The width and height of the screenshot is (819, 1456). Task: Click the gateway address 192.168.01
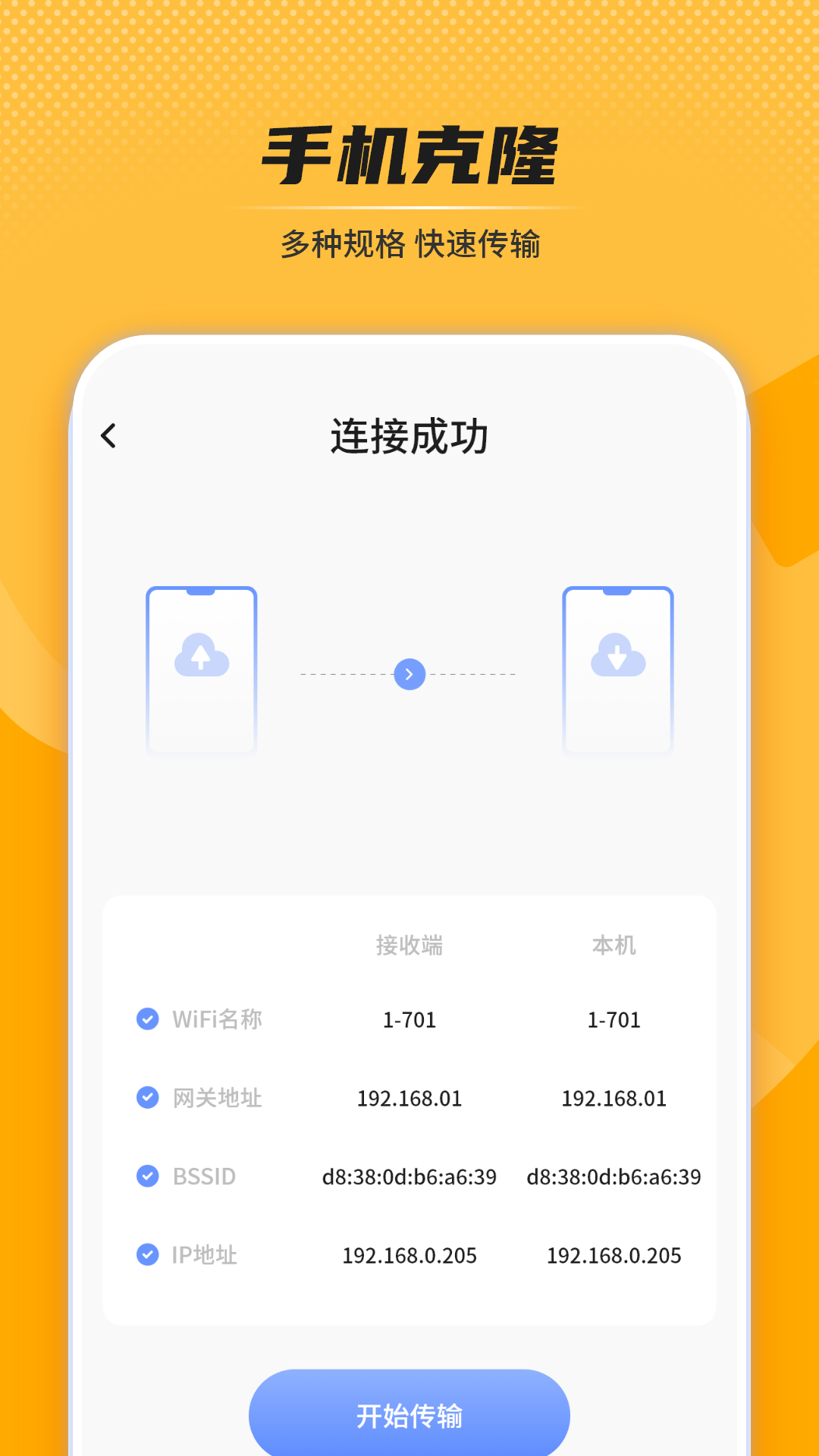coord(409,1099)
